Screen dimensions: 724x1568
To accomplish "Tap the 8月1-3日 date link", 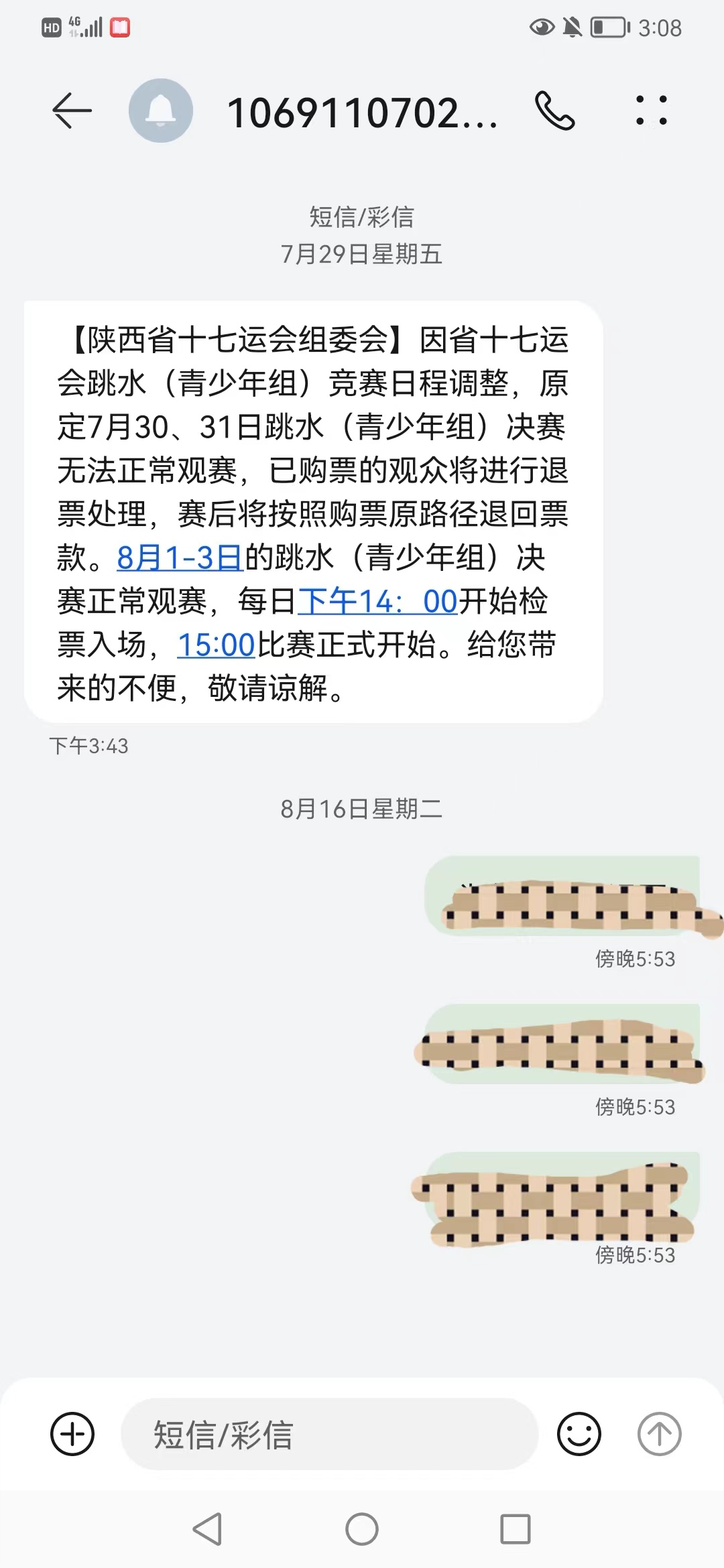I will click(x=180, y=558).
